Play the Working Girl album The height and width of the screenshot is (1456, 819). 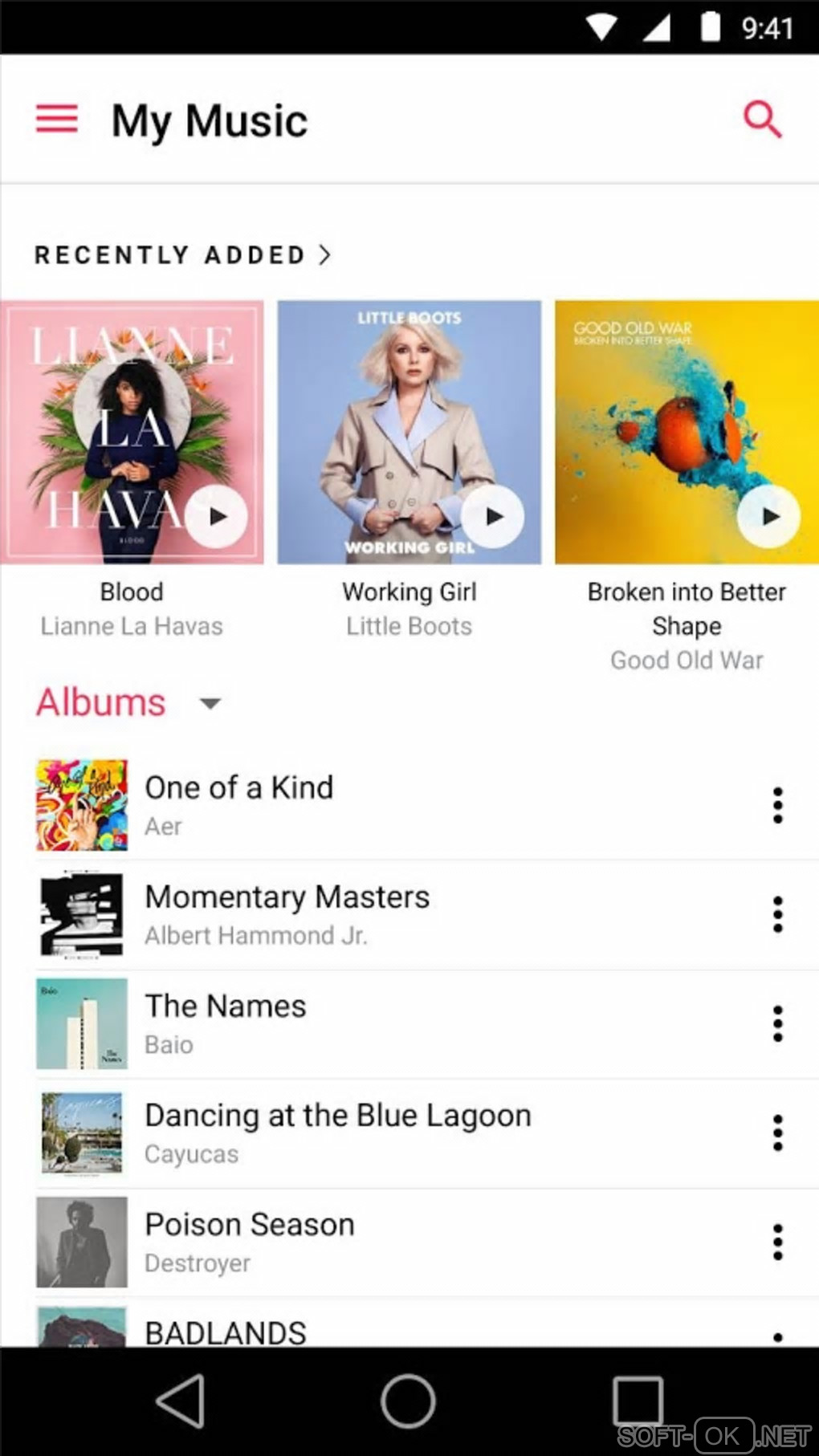(493, 516)
